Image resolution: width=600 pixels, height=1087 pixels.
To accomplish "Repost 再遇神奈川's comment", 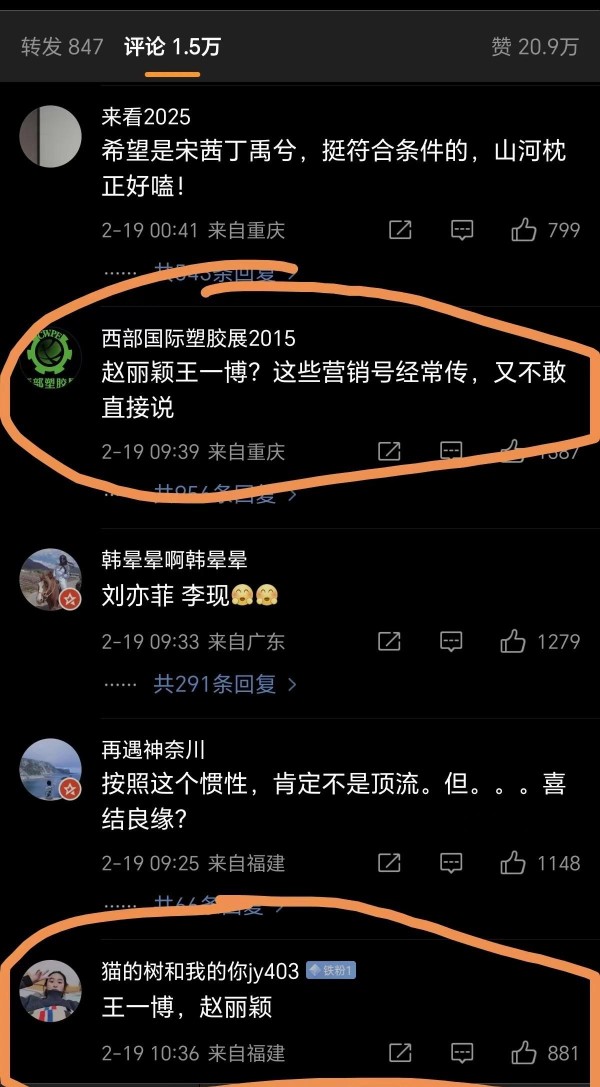I will (x=389, y=863).
